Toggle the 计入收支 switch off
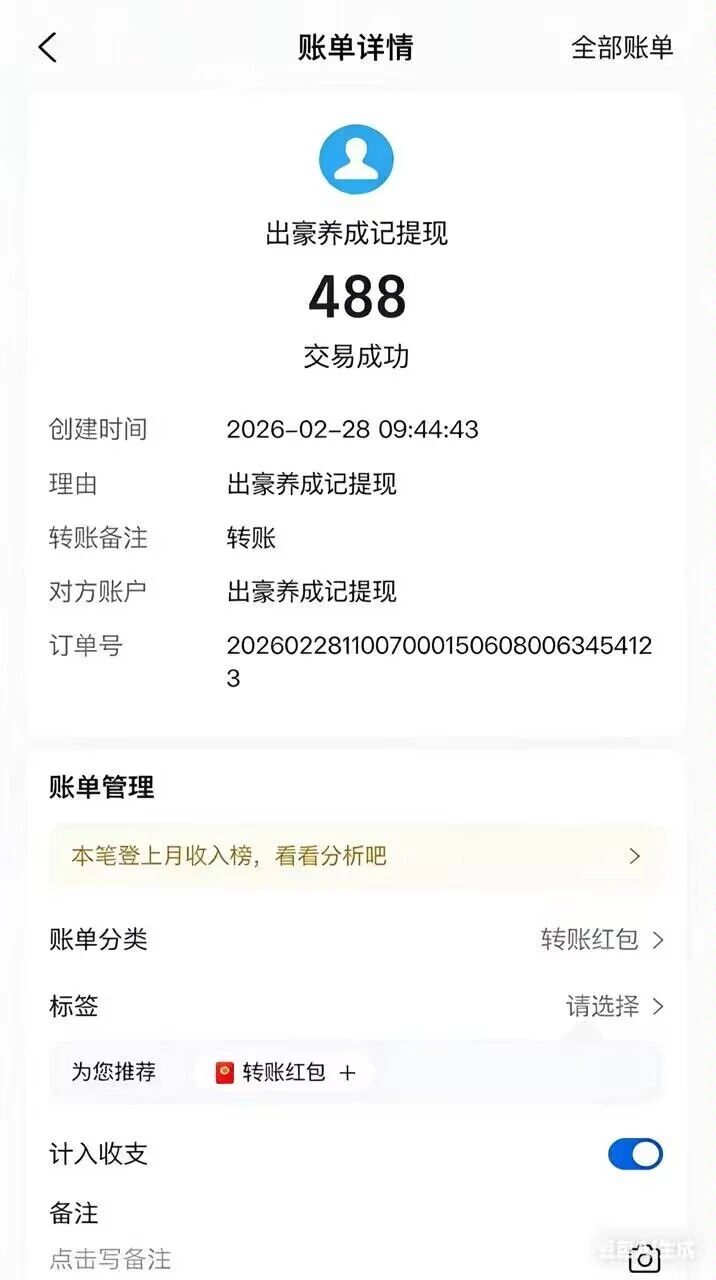This screenshot has width=716, height=1280. click(635, 1154)
